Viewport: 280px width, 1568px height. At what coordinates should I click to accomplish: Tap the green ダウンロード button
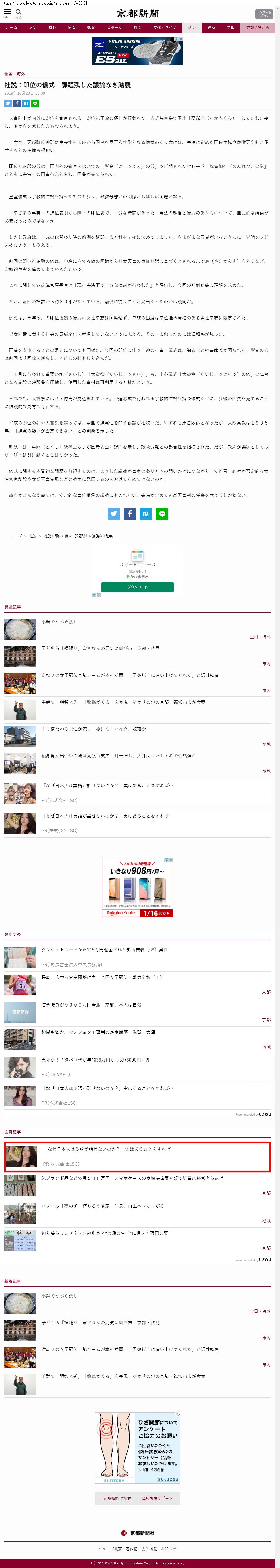tap(137, 587)
